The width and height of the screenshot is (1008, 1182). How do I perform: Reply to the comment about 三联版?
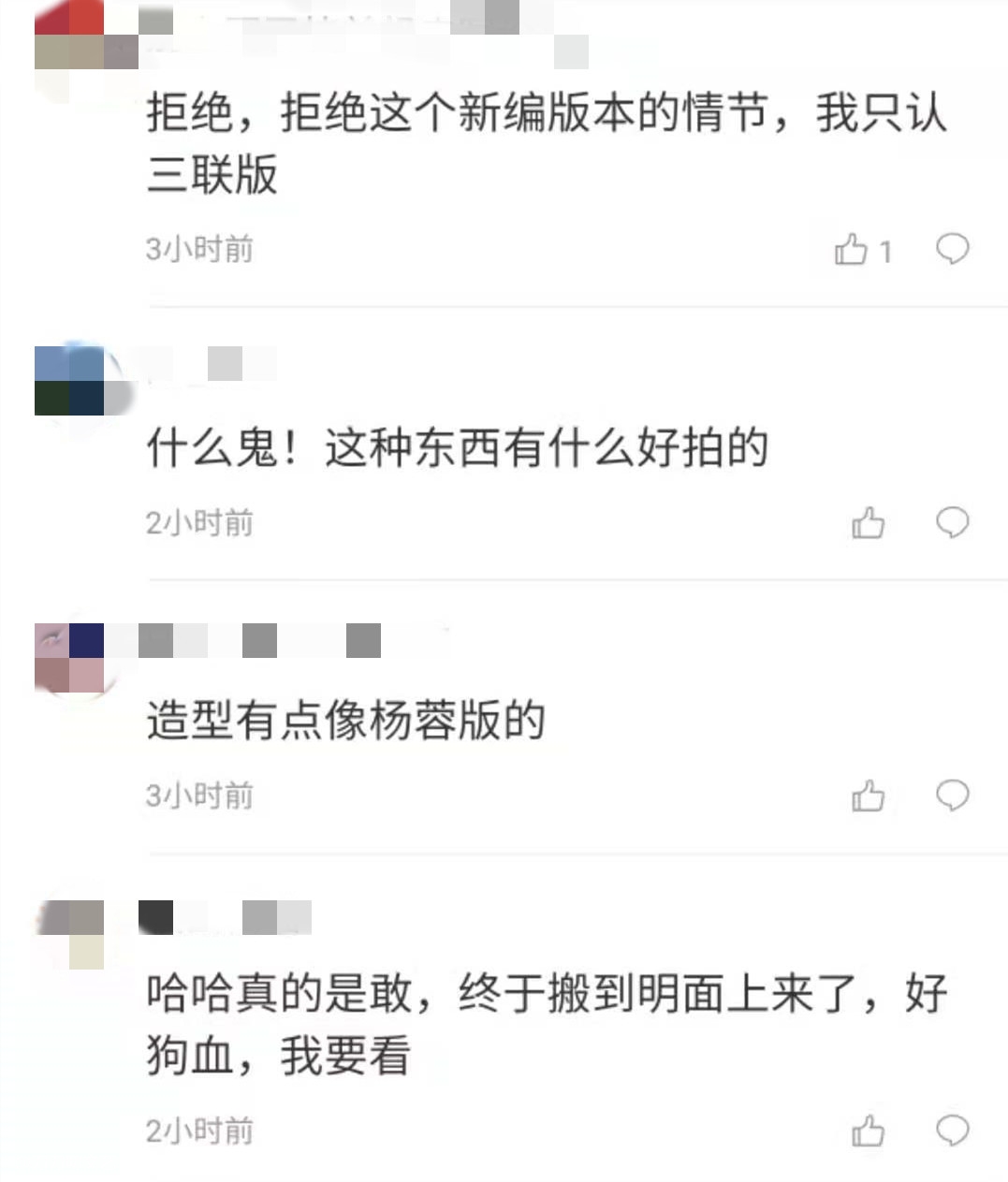952,249
